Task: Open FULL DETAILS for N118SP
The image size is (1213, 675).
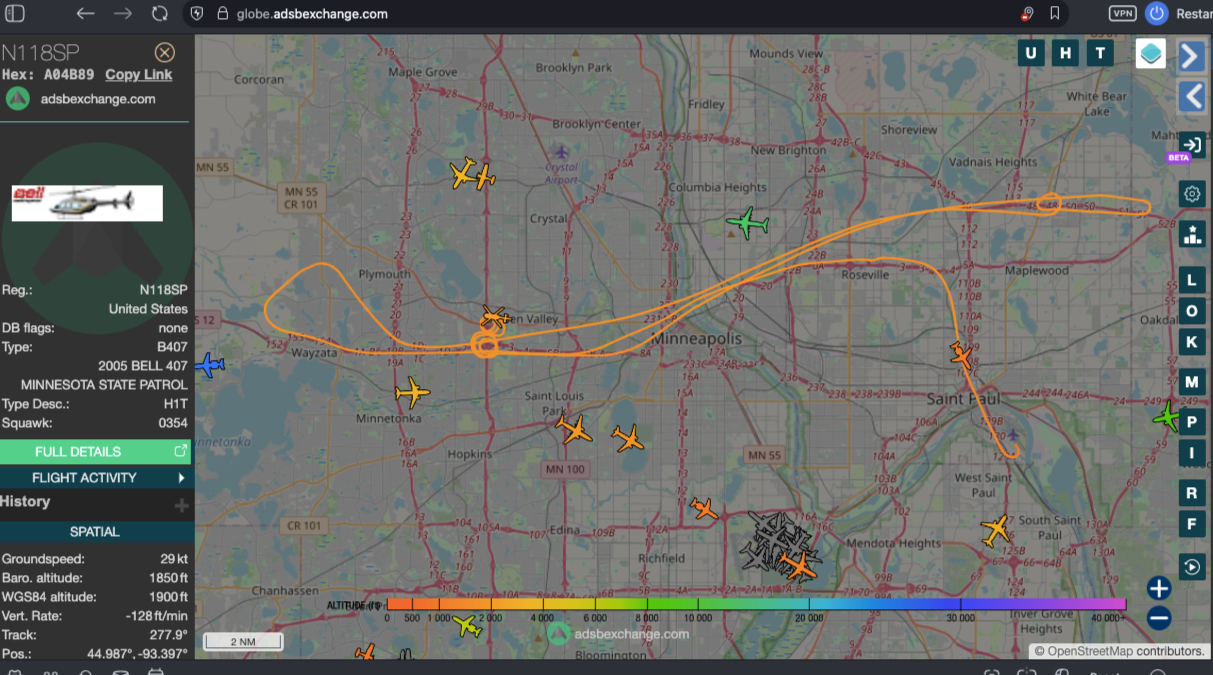Action: click(x=95, y=451)
